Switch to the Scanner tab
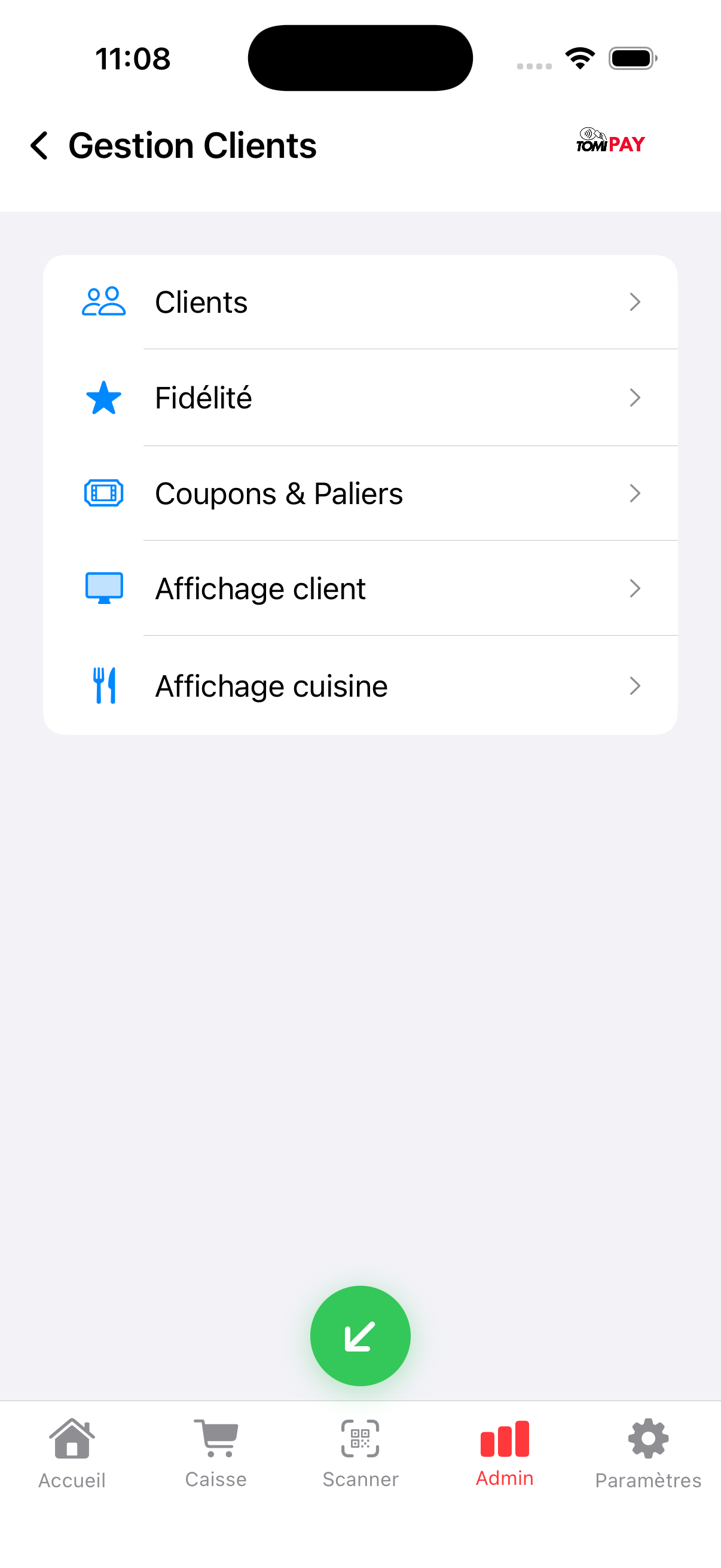The image size is (721, 1568). click(x=360, y=1454)
